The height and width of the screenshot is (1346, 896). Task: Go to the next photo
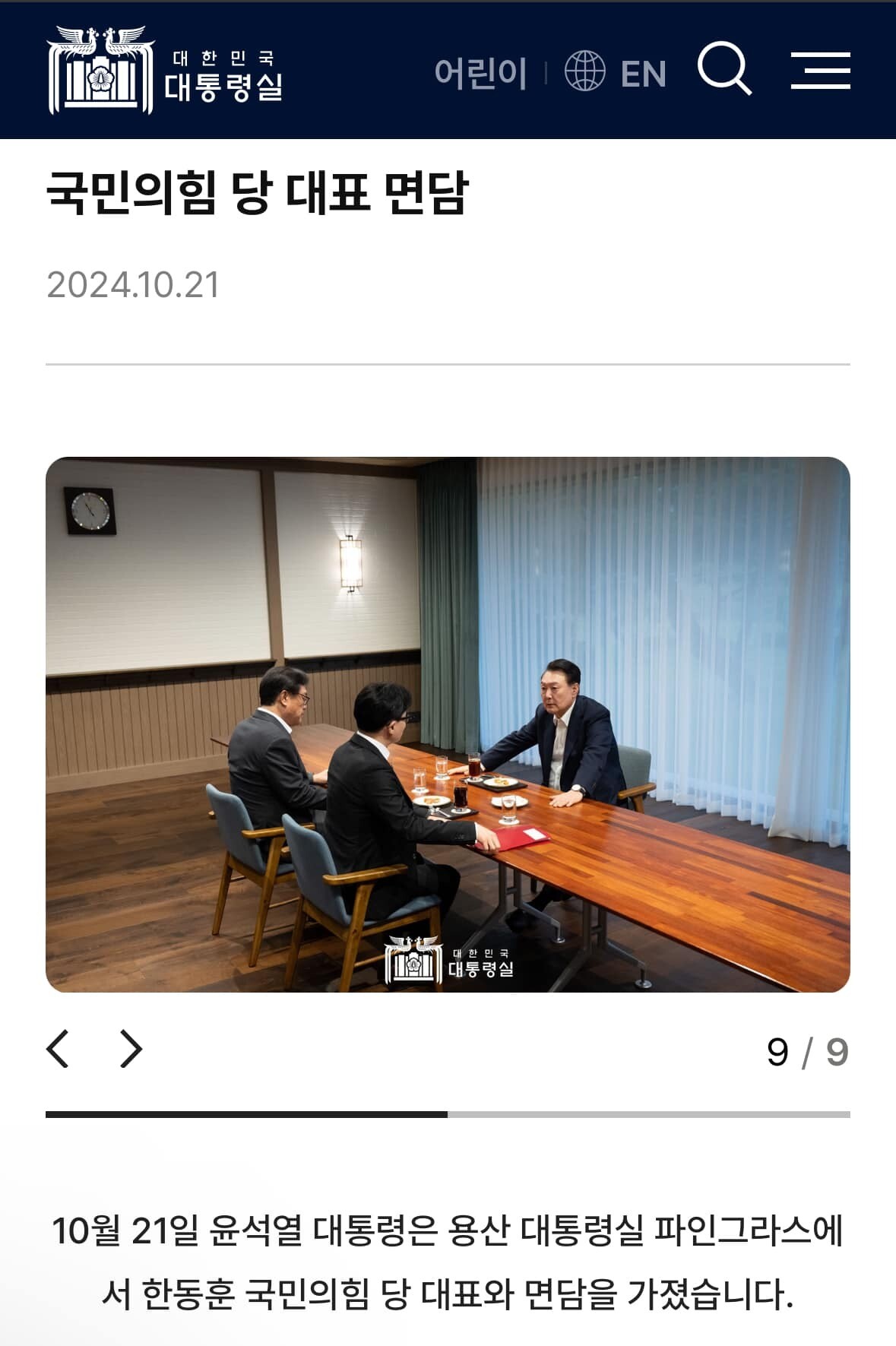pyautogui.click(x=131, y=1050)
